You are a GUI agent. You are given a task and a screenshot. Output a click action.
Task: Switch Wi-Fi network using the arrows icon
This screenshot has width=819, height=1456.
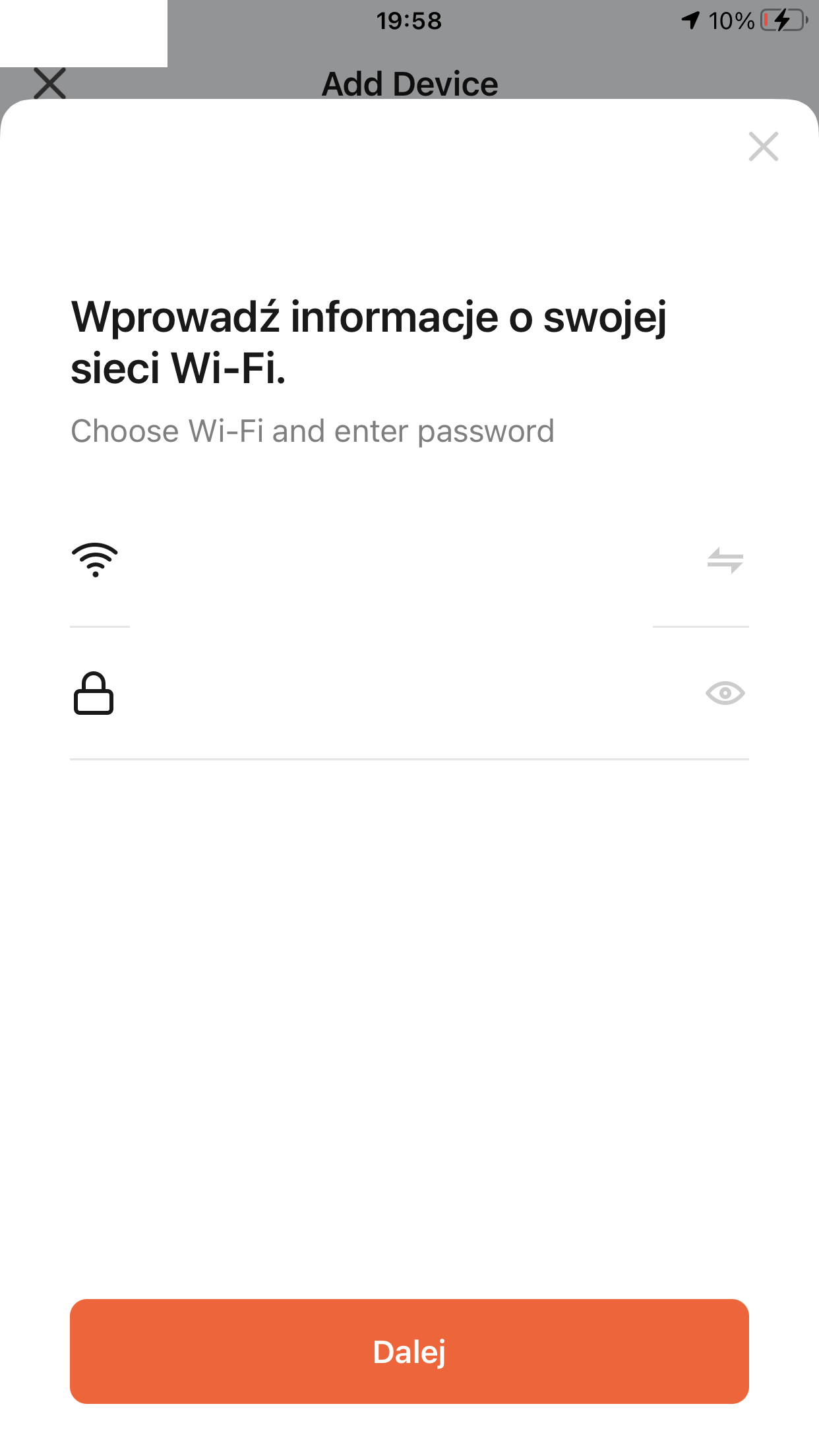point(725,561)
